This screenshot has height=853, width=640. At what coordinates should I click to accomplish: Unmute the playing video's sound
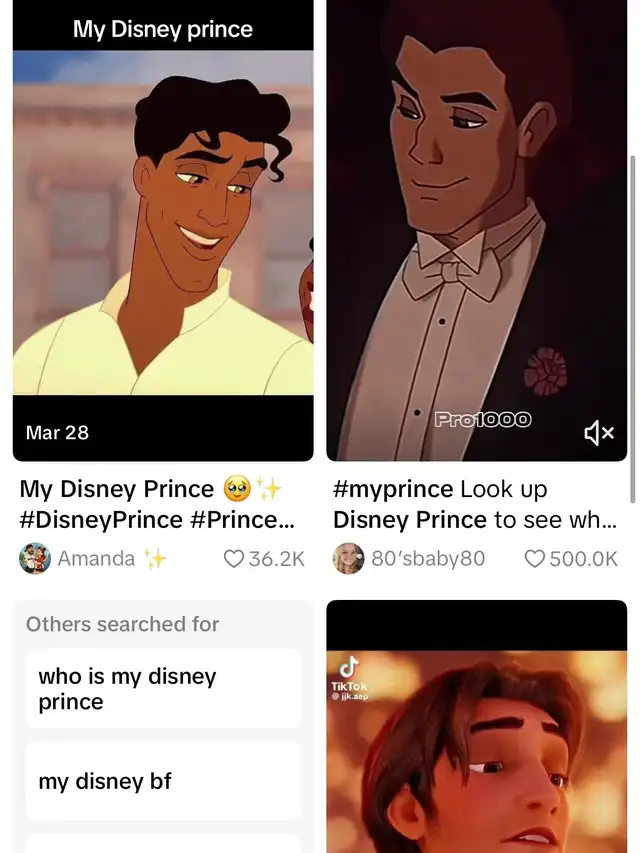[598, 432]
